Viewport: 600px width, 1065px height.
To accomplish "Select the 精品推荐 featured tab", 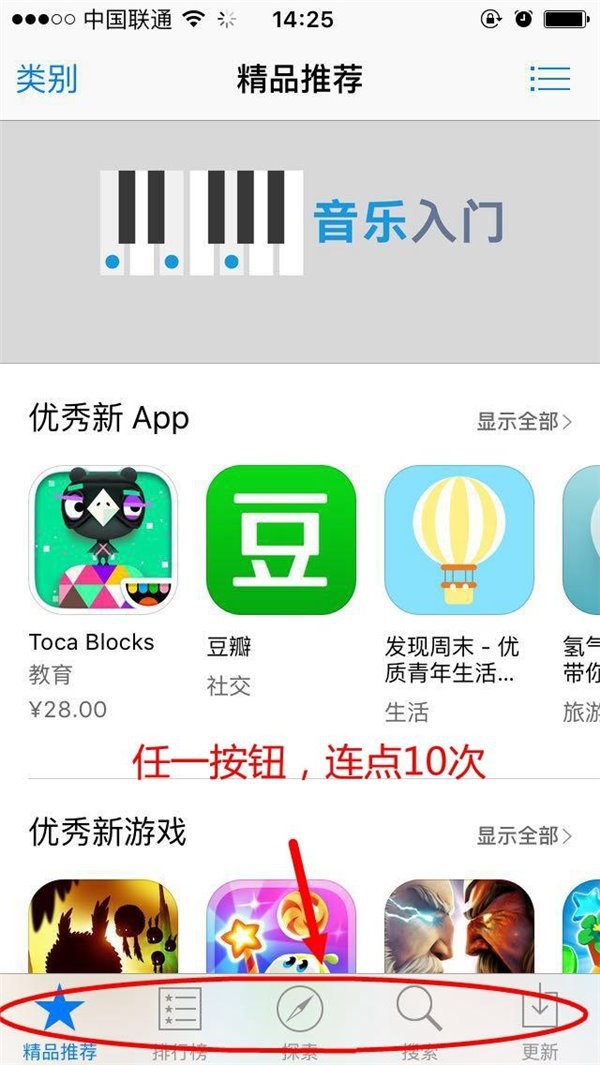I will click(x=60, y=1020).
